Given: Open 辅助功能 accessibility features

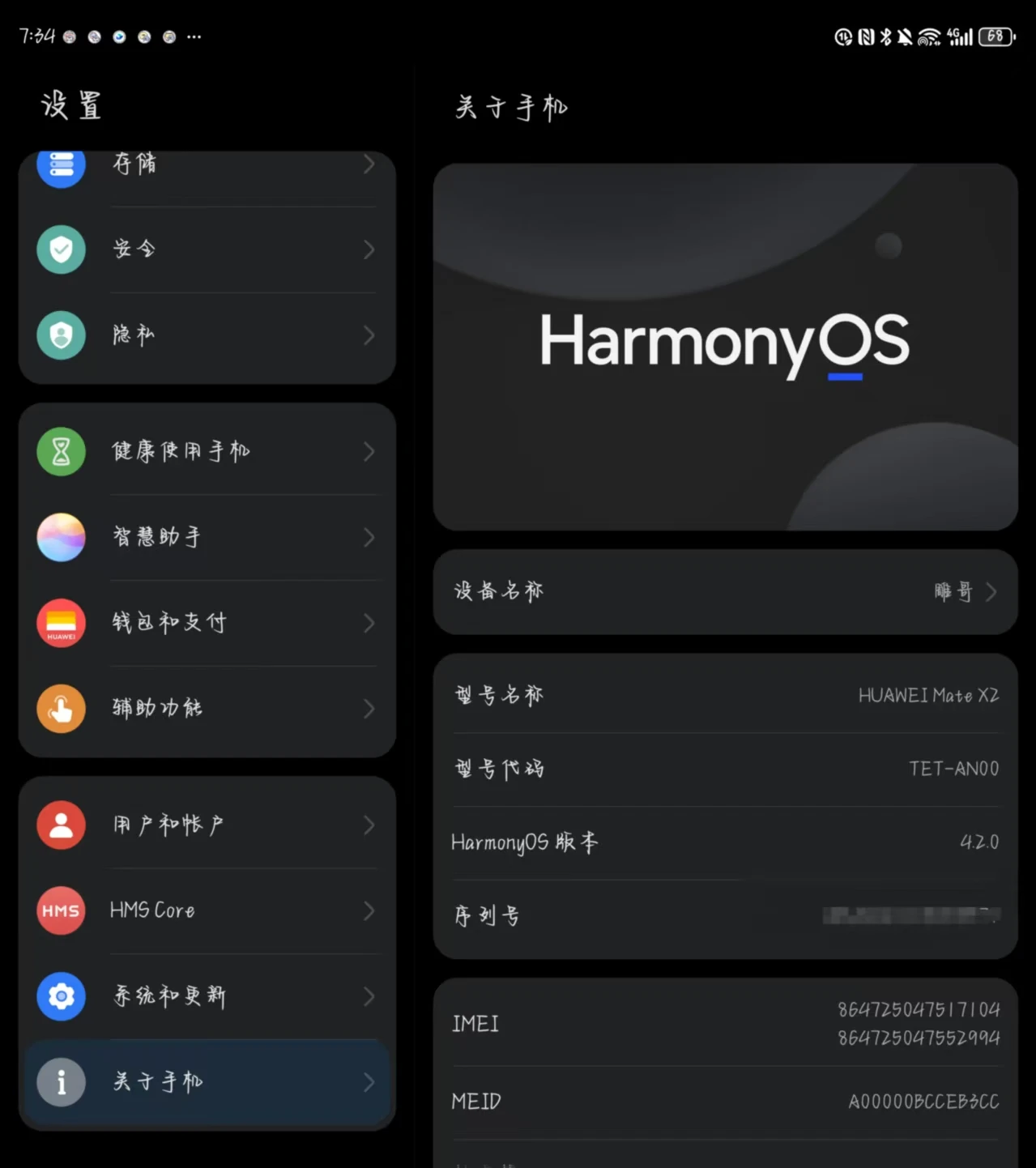Looking at the screenshot, I should coord(207,709).
